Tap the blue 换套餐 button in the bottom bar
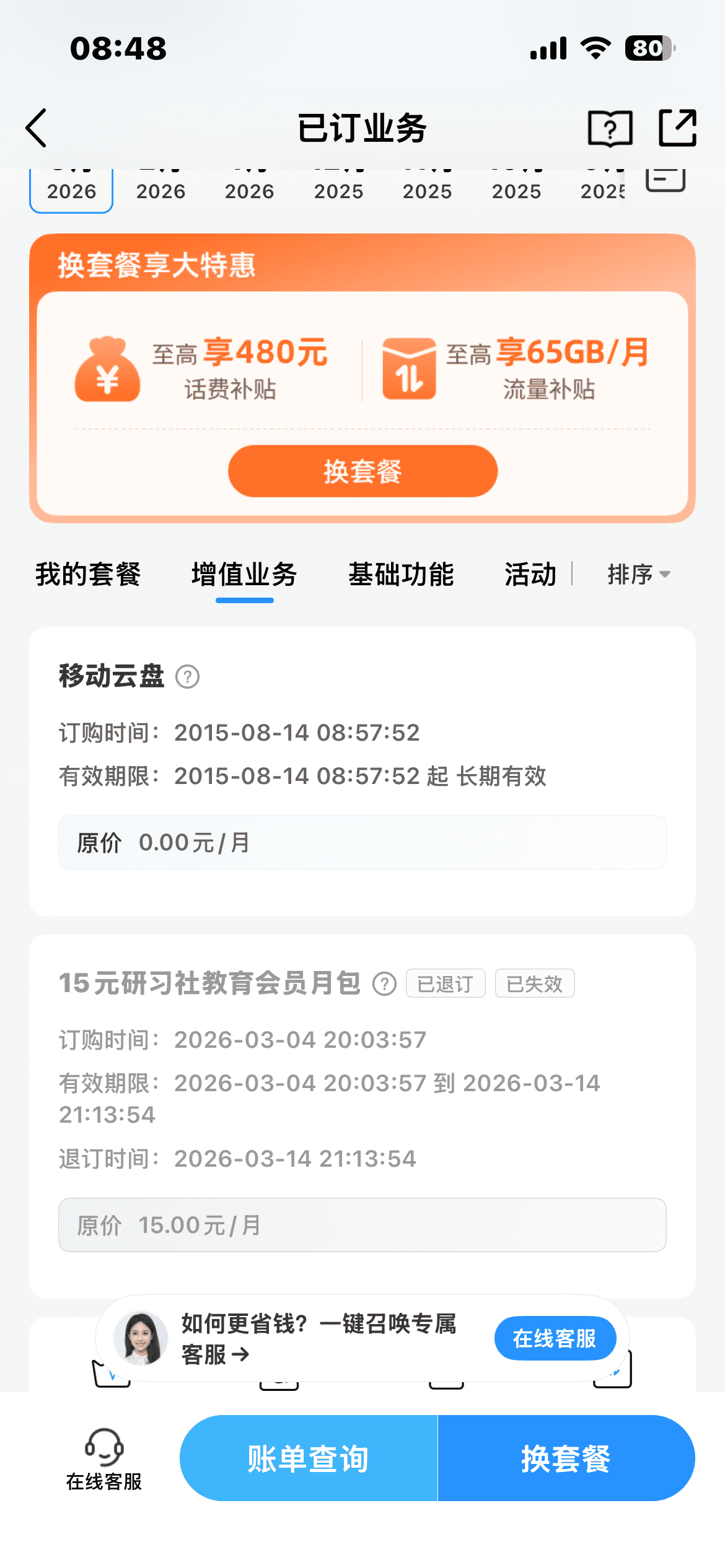 click(566, 1458)
